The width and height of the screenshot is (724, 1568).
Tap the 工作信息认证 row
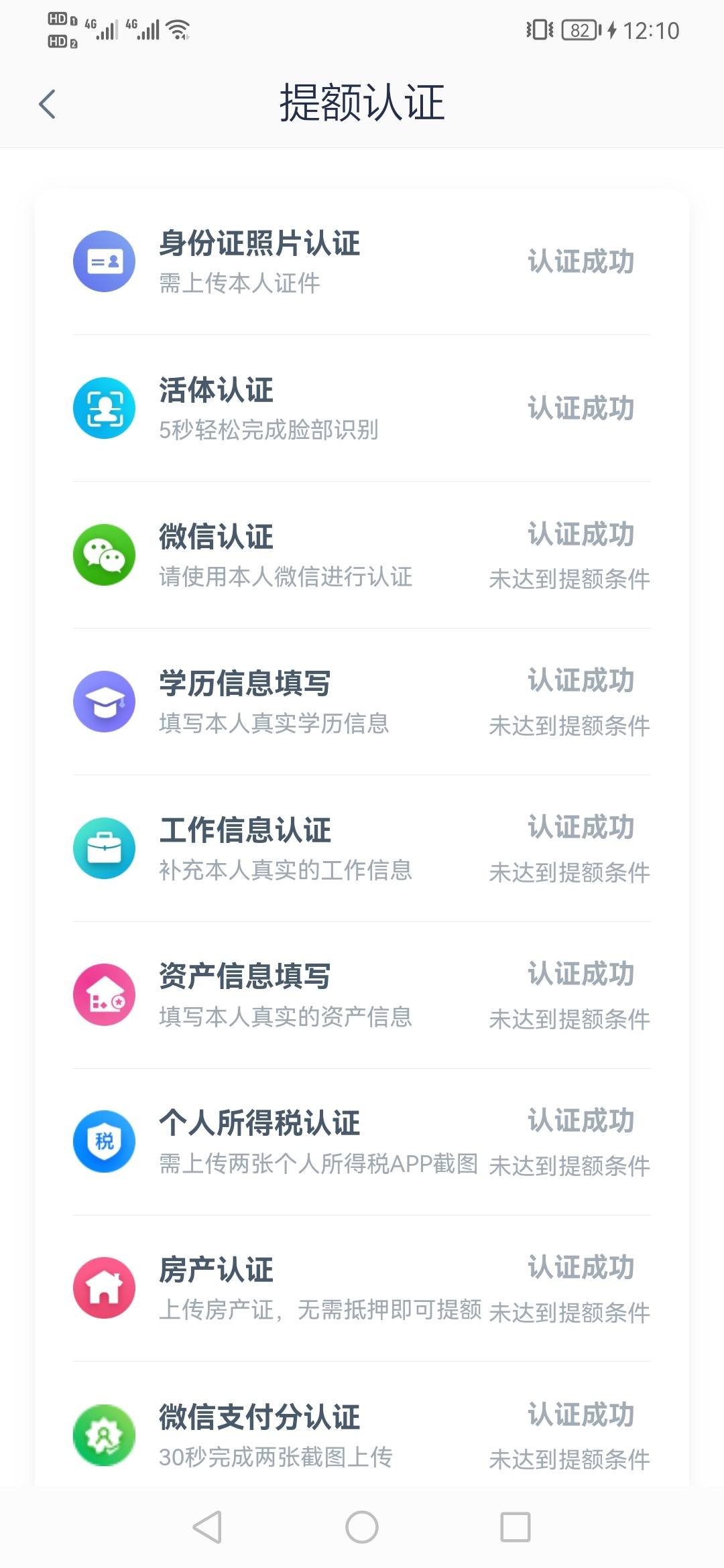(x=362, y=848)
